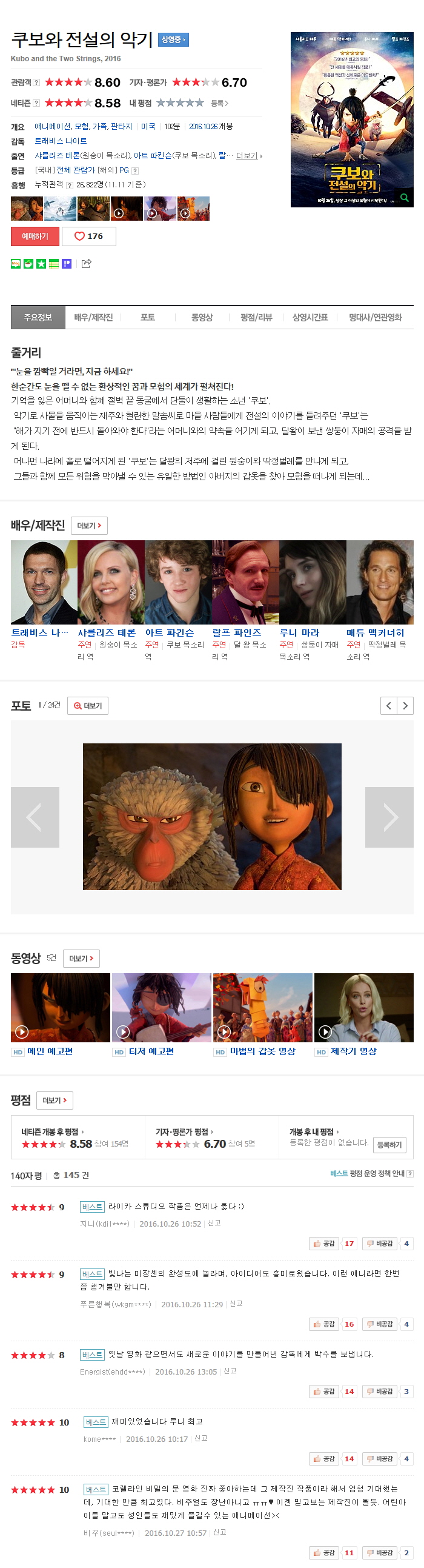424x1568 pixels.
Task: Open more photos in 포토 section
Action: pos(88,705)
